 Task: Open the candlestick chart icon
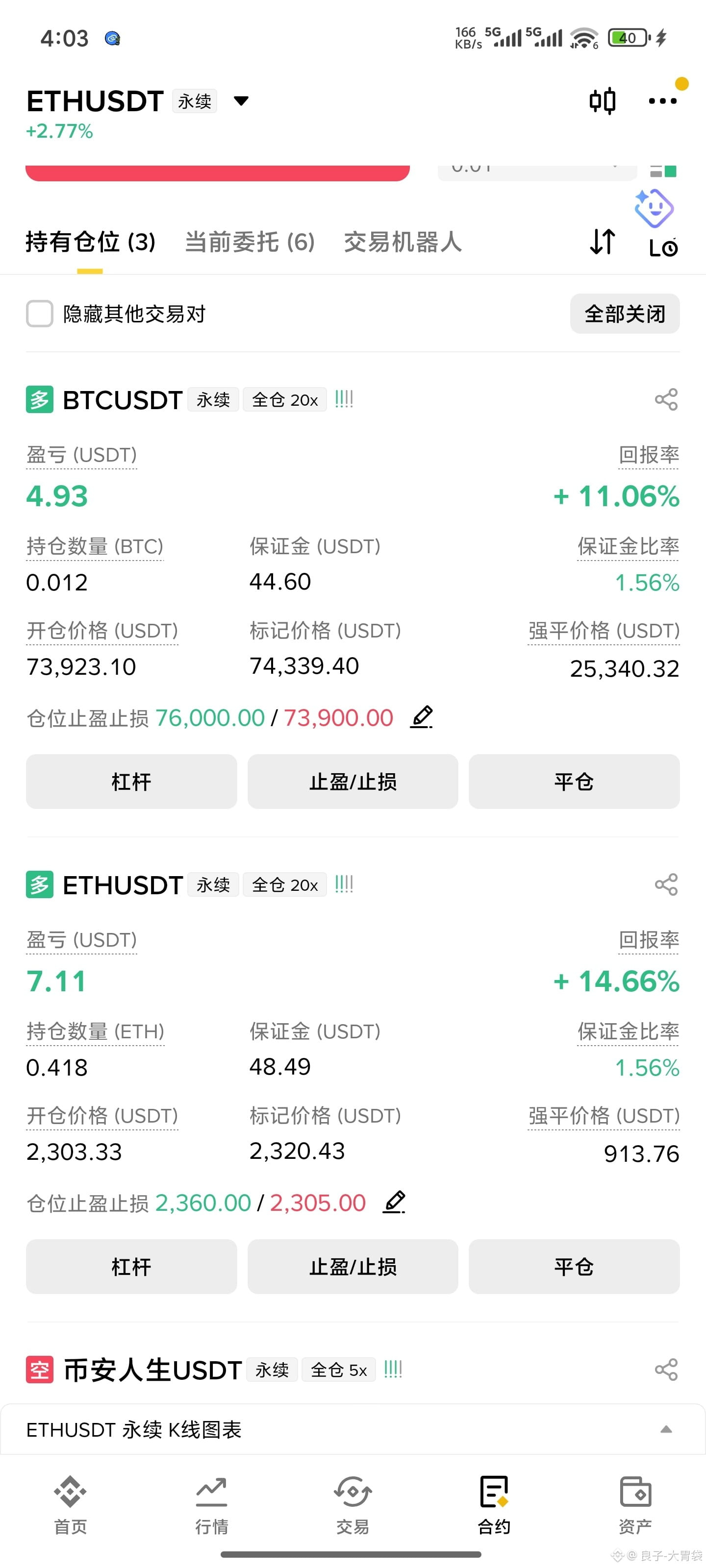pos(602,101)
